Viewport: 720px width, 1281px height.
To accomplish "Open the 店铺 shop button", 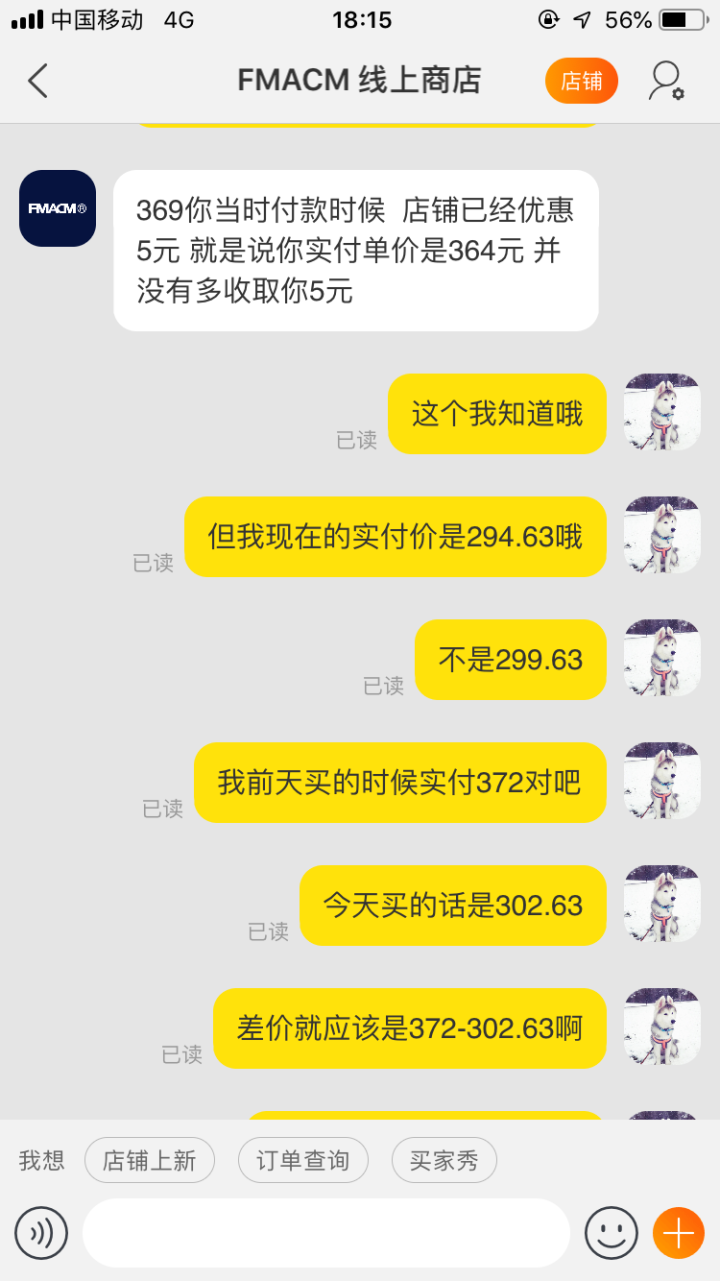I will click(581, 81).
